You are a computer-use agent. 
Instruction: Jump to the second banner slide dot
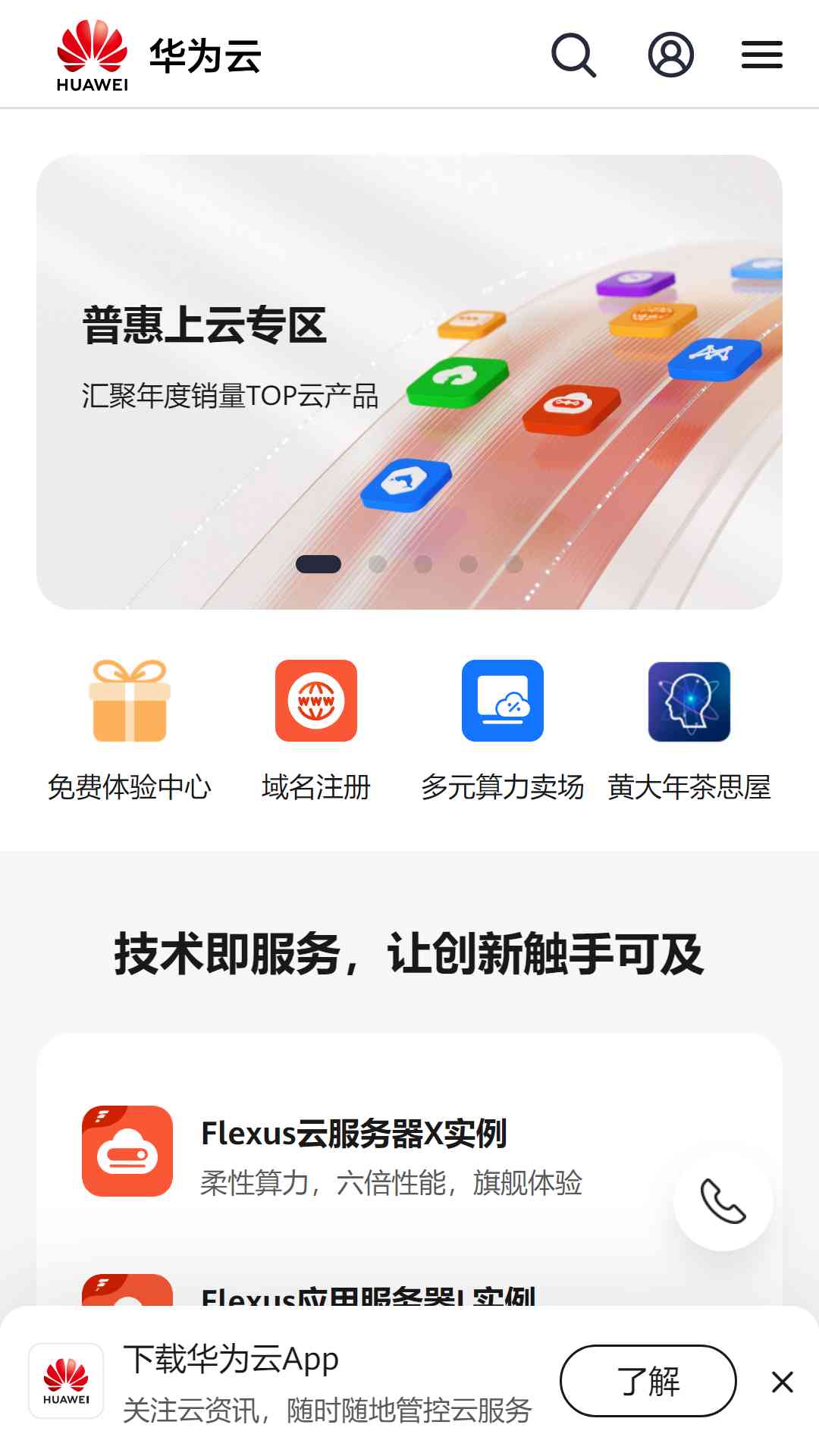[378, 564]
